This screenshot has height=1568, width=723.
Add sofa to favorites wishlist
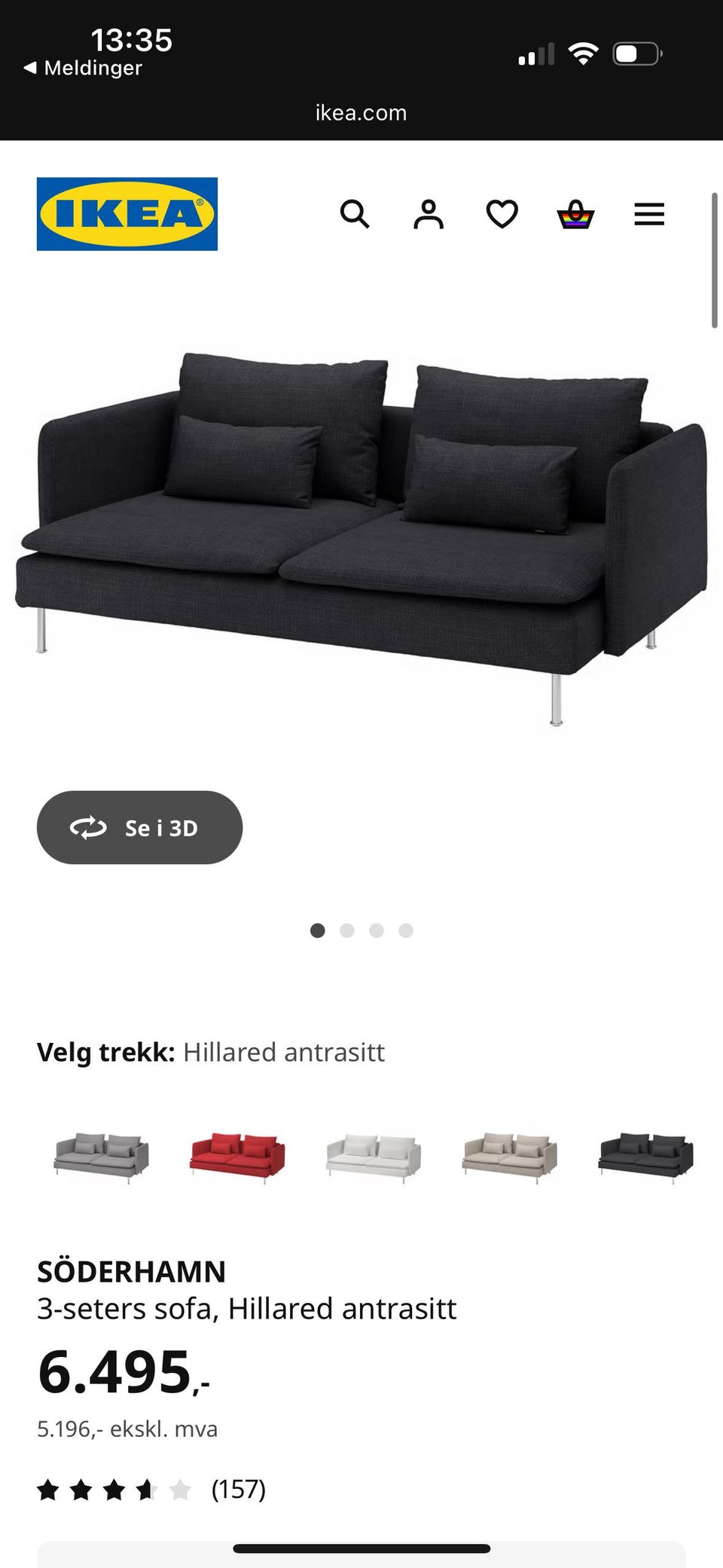pyautogui.click(x=500, y=215)
